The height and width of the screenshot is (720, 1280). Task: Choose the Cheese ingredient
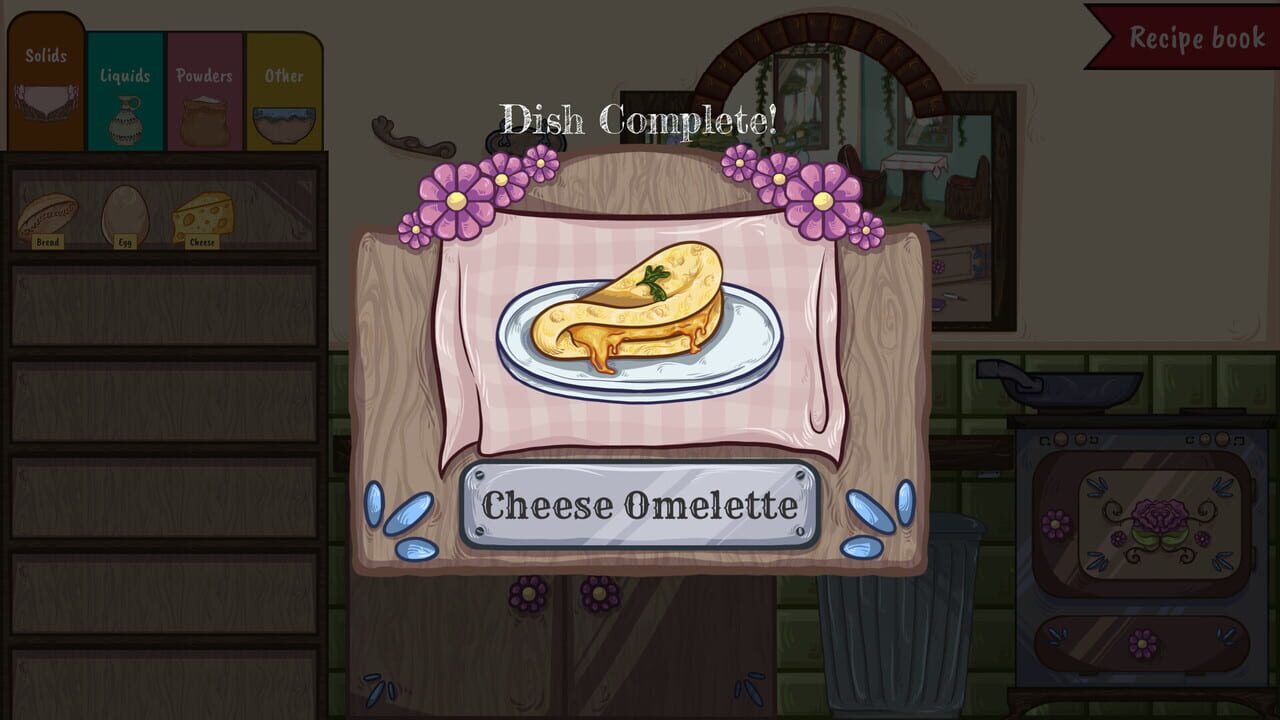click(x=203, y=217)
